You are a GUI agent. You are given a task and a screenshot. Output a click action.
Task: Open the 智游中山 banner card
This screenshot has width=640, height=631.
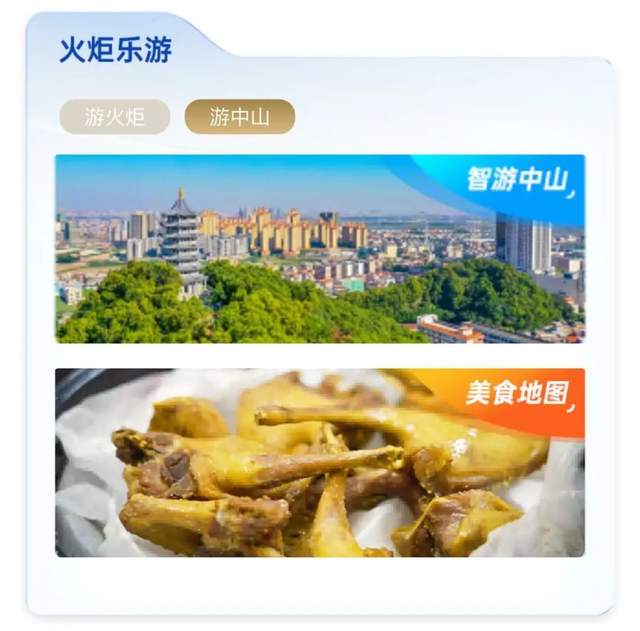(319, 249)
